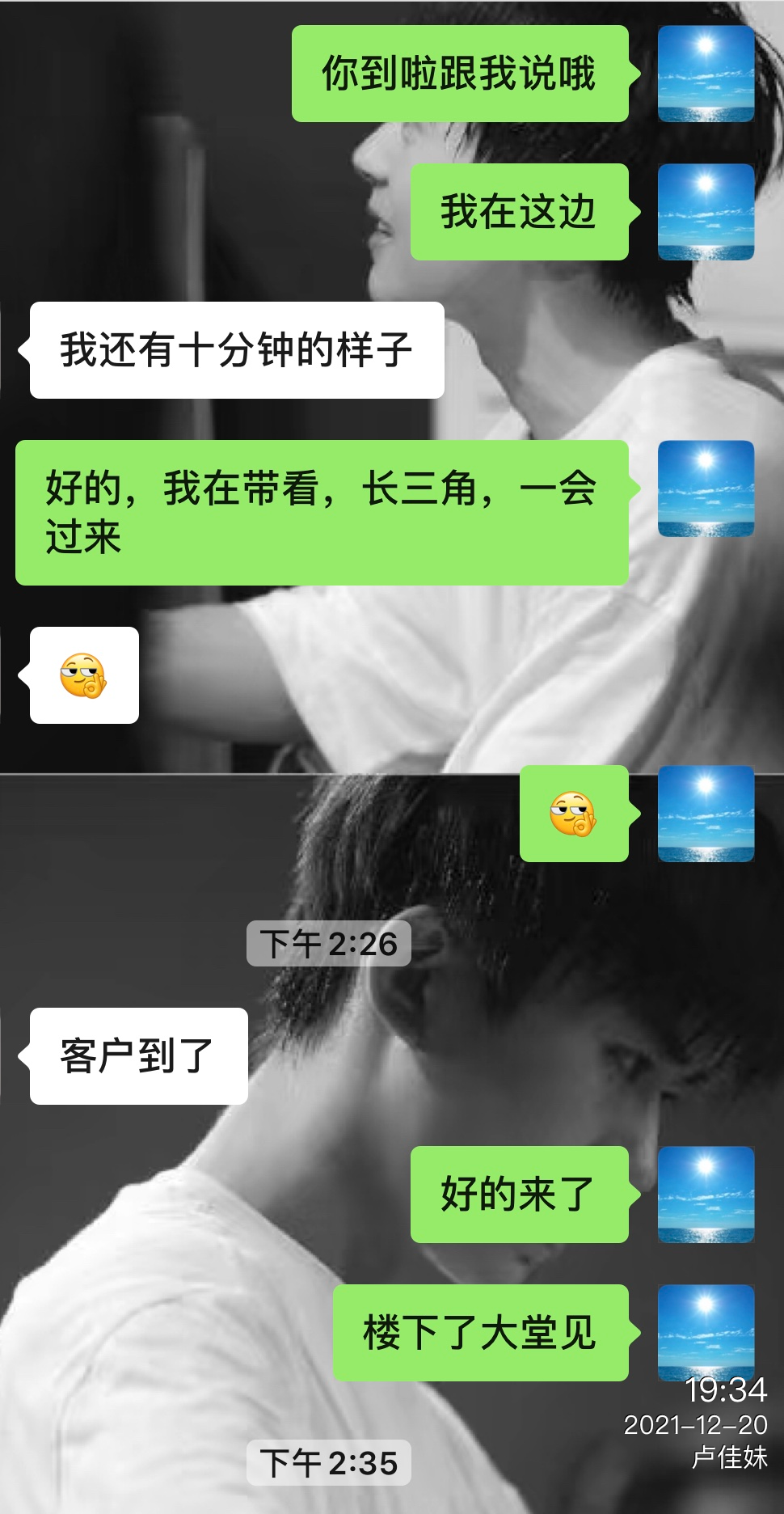
Task: Tap avatar next to the sent emoji
Action: point(706,814)
